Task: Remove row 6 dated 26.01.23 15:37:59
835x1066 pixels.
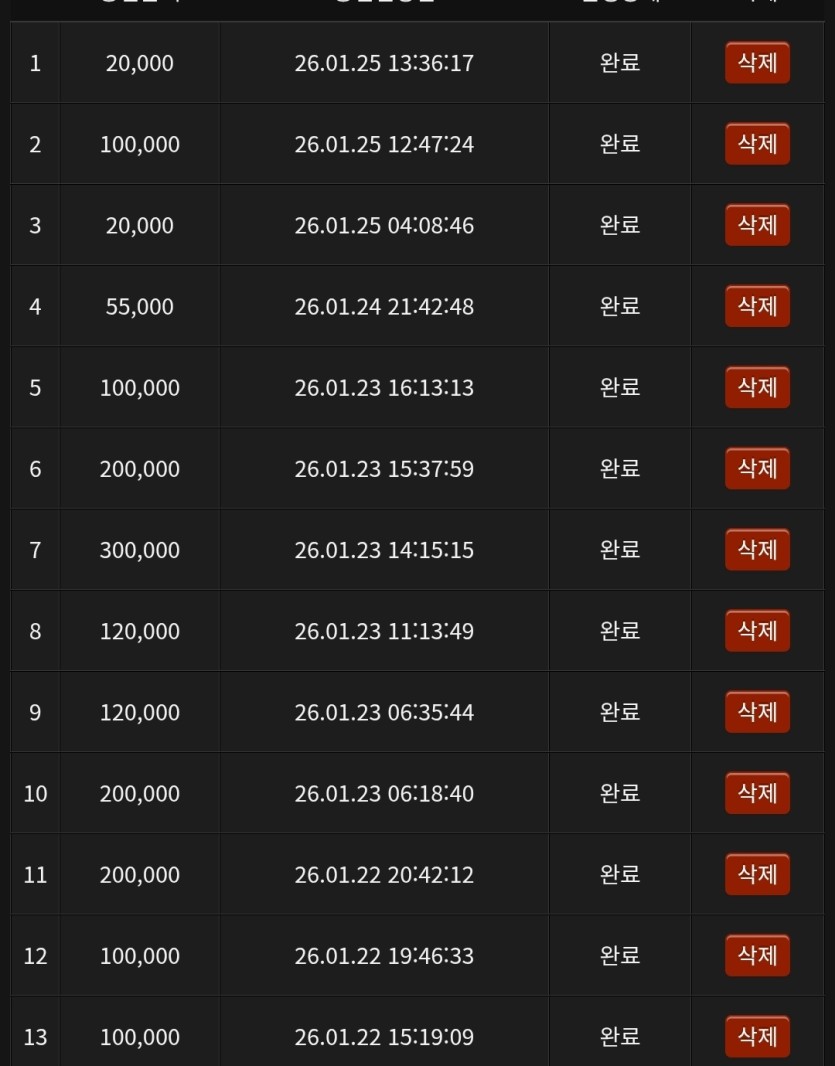Action: 757,468
